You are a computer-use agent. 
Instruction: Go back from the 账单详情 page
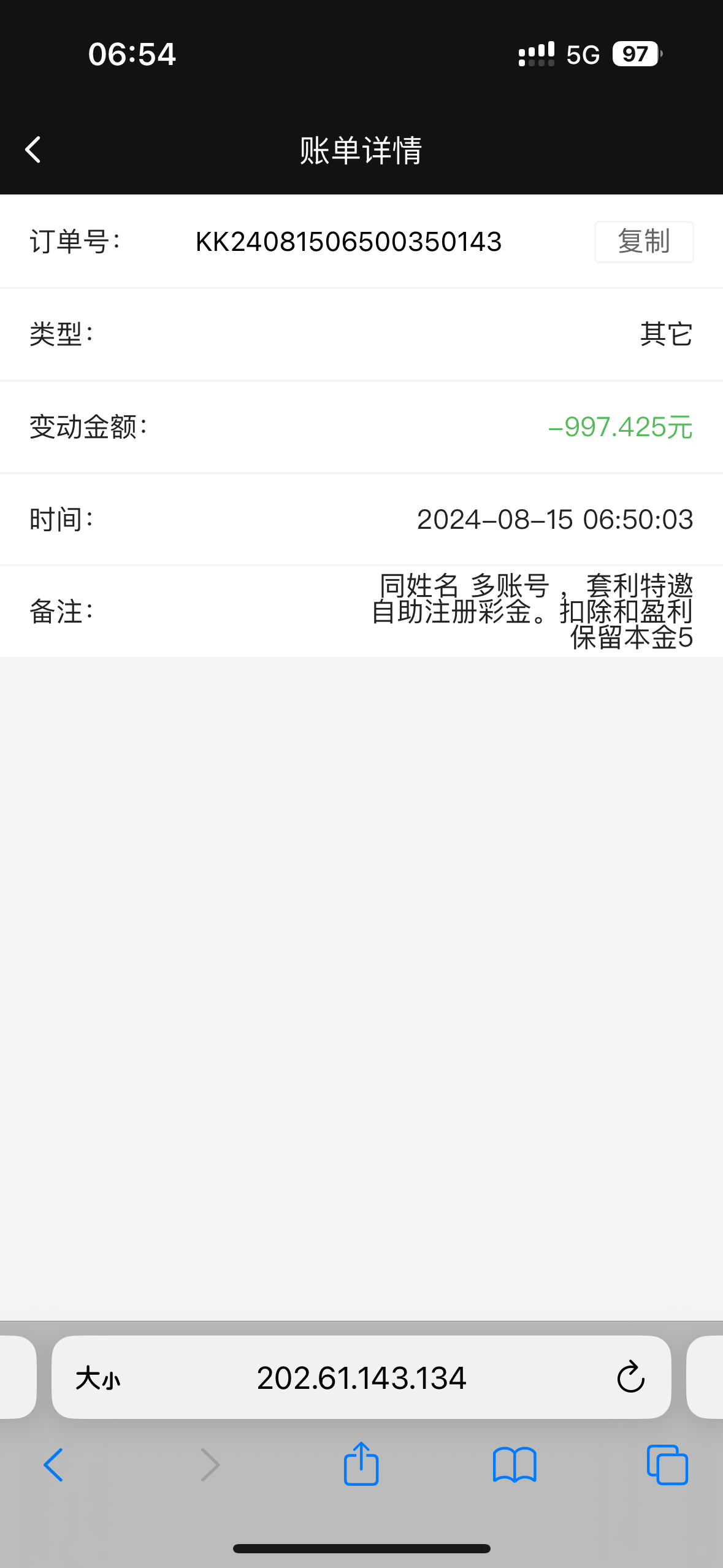coord(33,150)
